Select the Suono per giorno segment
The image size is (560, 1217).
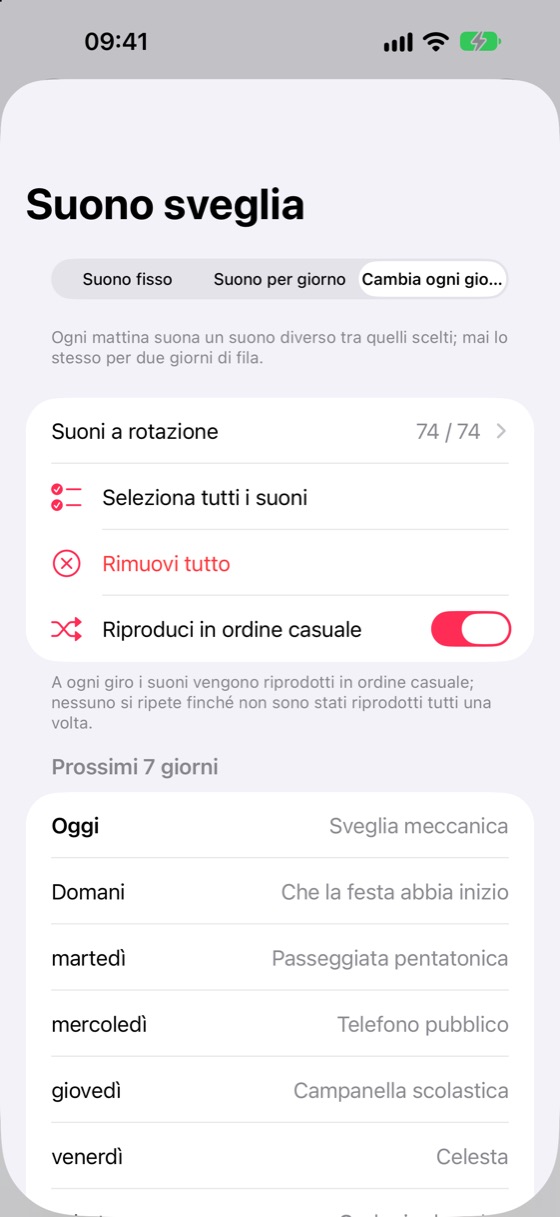[280, 280]
